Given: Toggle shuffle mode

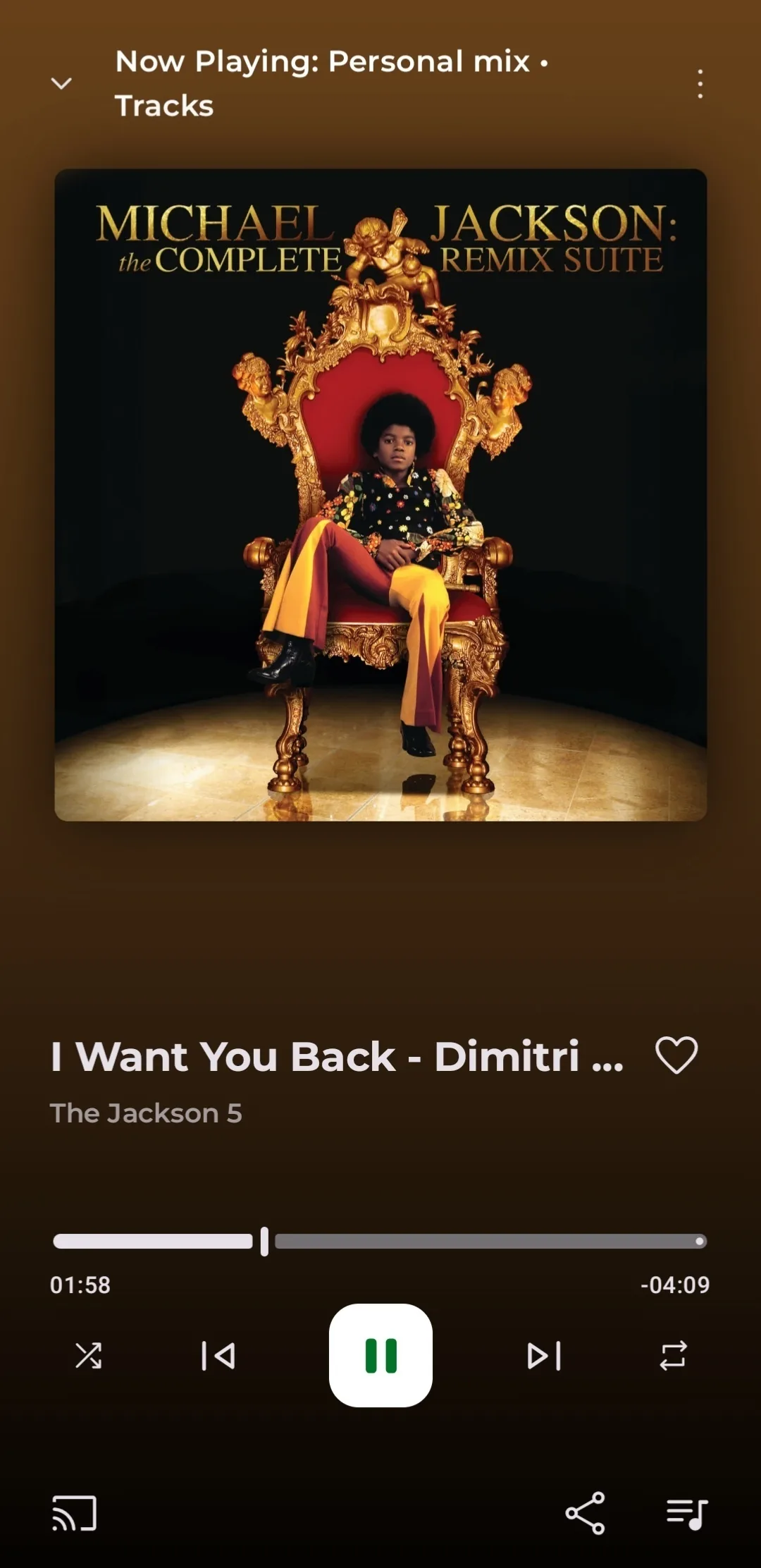Looking at the screenshot, I should (89, 1355).
